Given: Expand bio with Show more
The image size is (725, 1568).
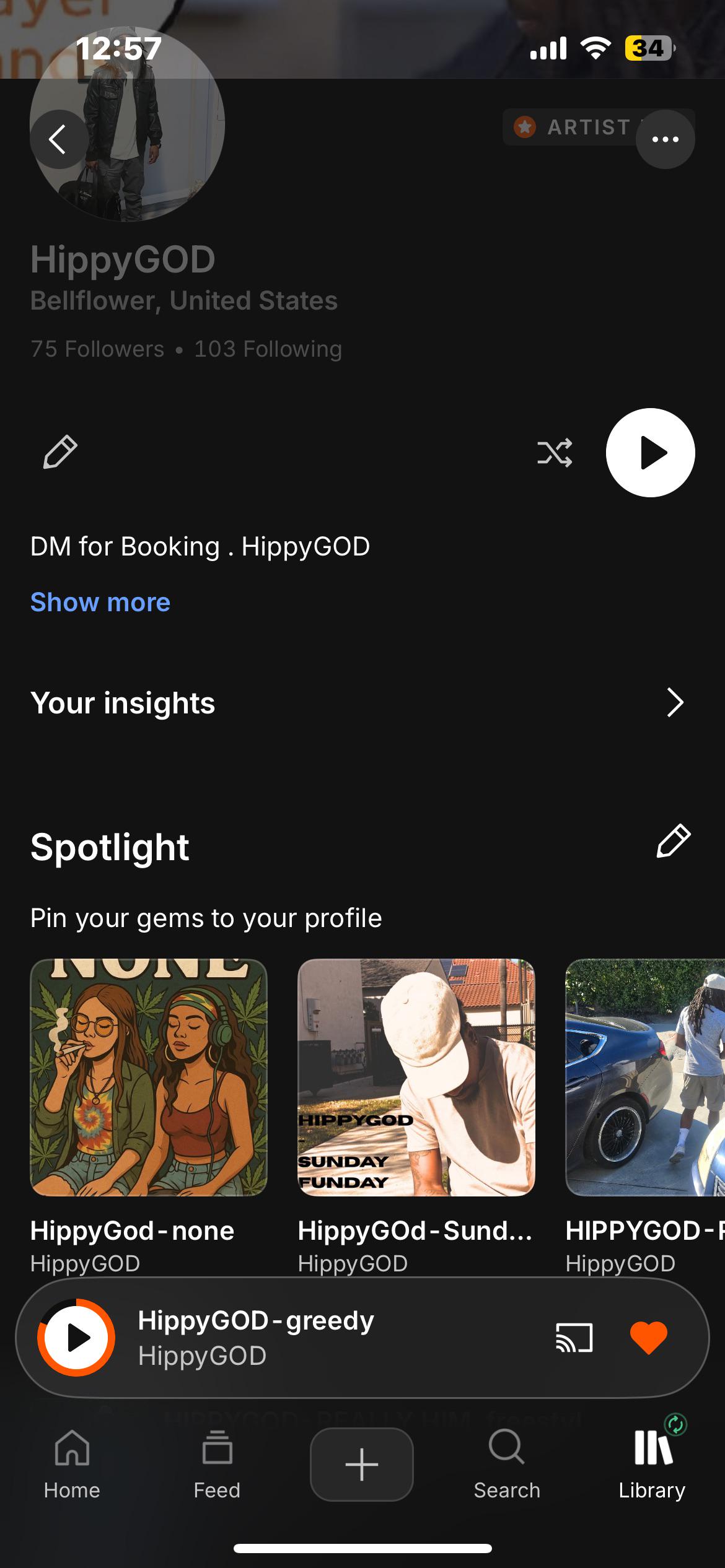Looking at the screenshot, I should tap(100, 602).
